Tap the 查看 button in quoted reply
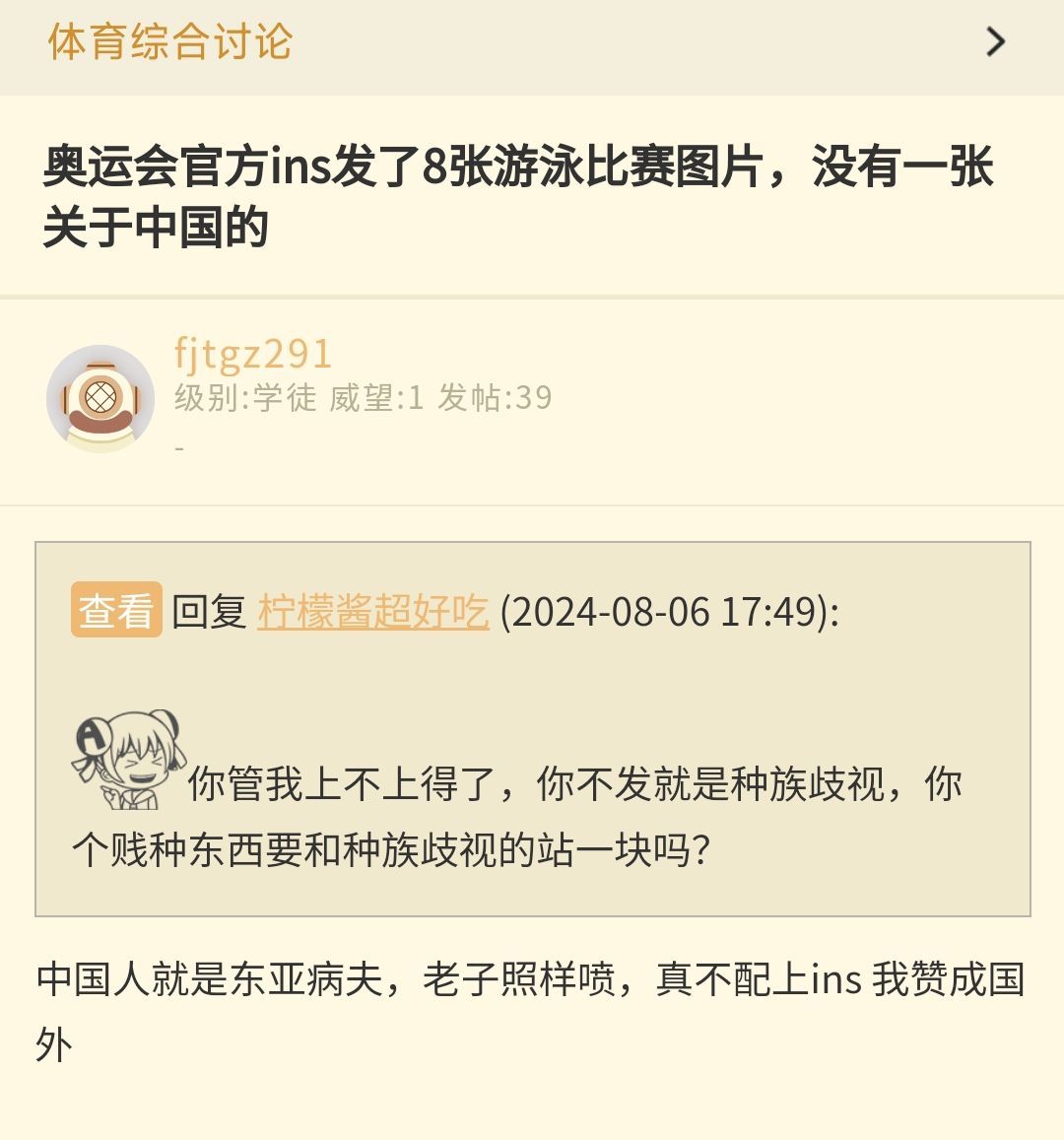1064x1140 pixels. point(116,611)
